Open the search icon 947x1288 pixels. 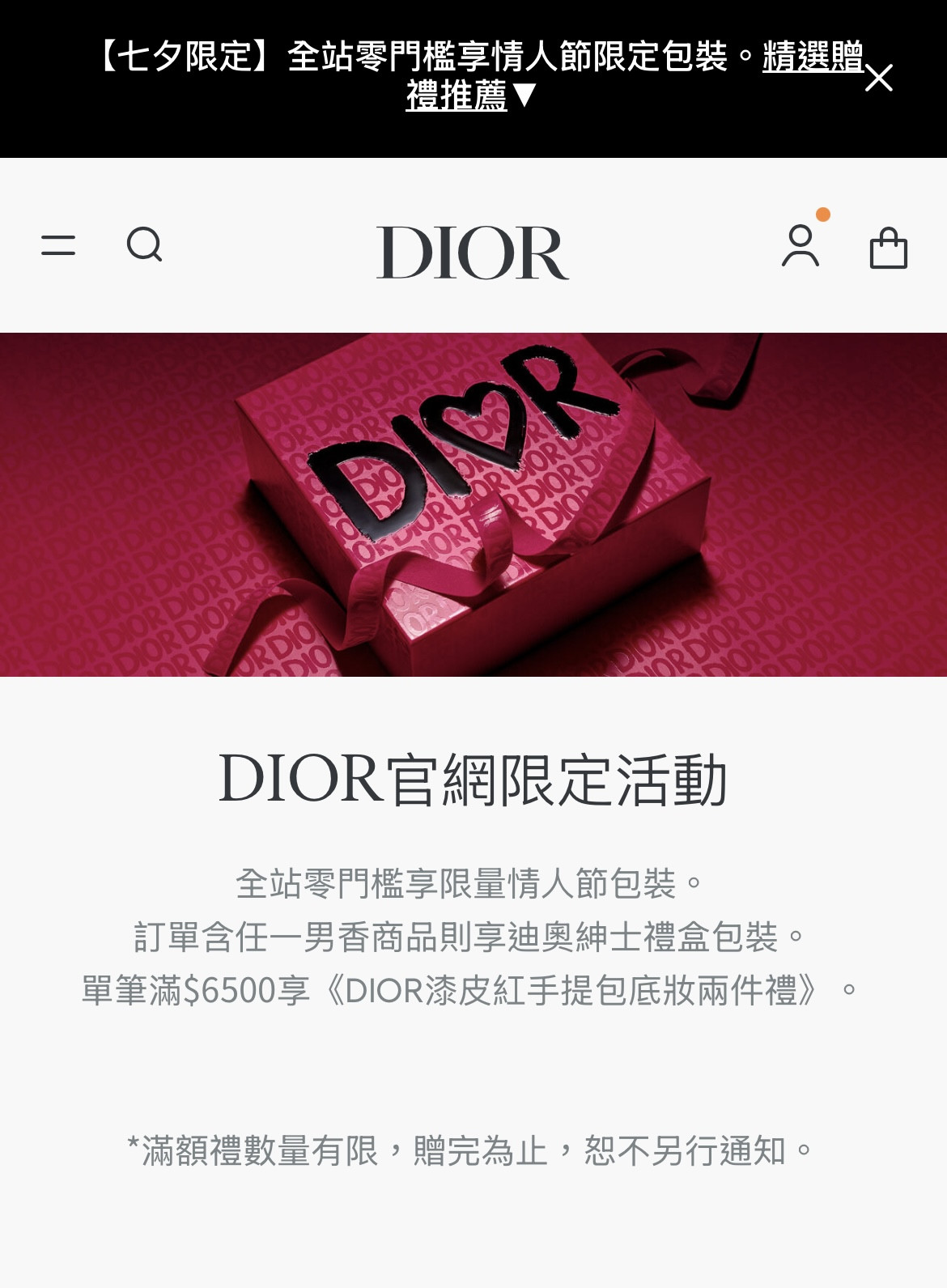[x=145, y=244]
